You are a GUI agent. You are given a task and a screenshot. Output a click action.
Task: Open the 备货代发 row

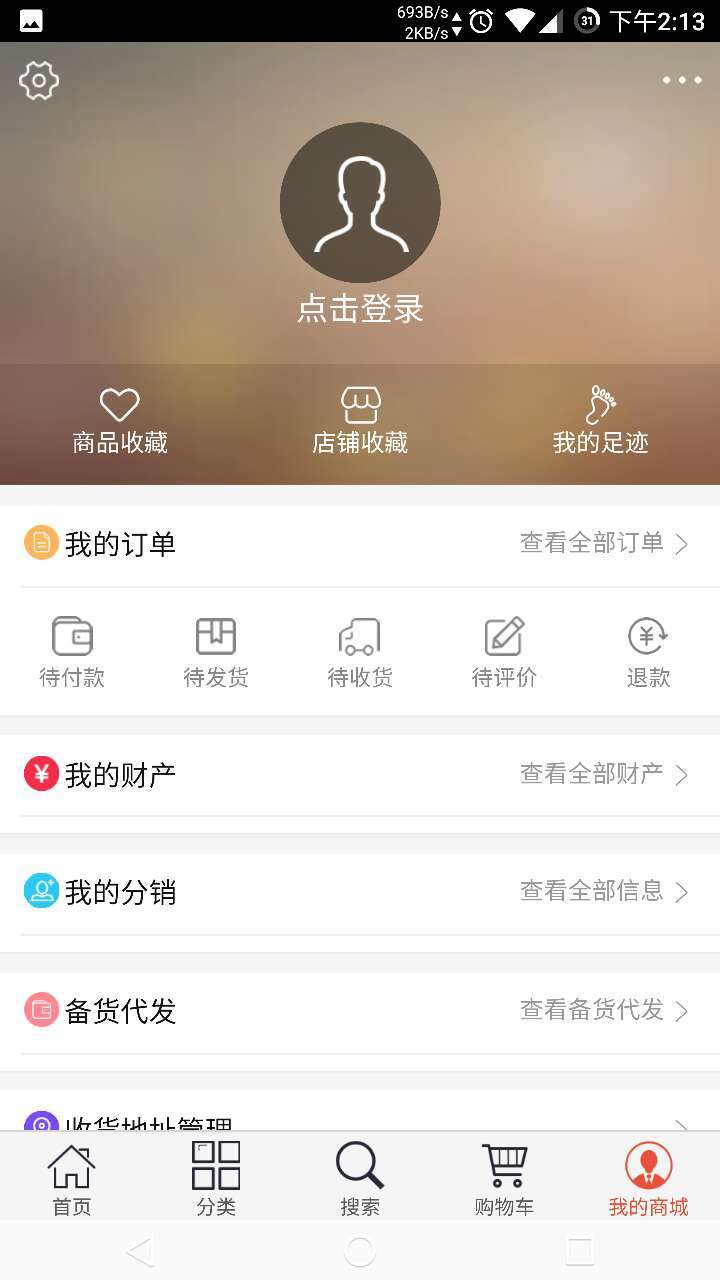tap(360, 1011)
